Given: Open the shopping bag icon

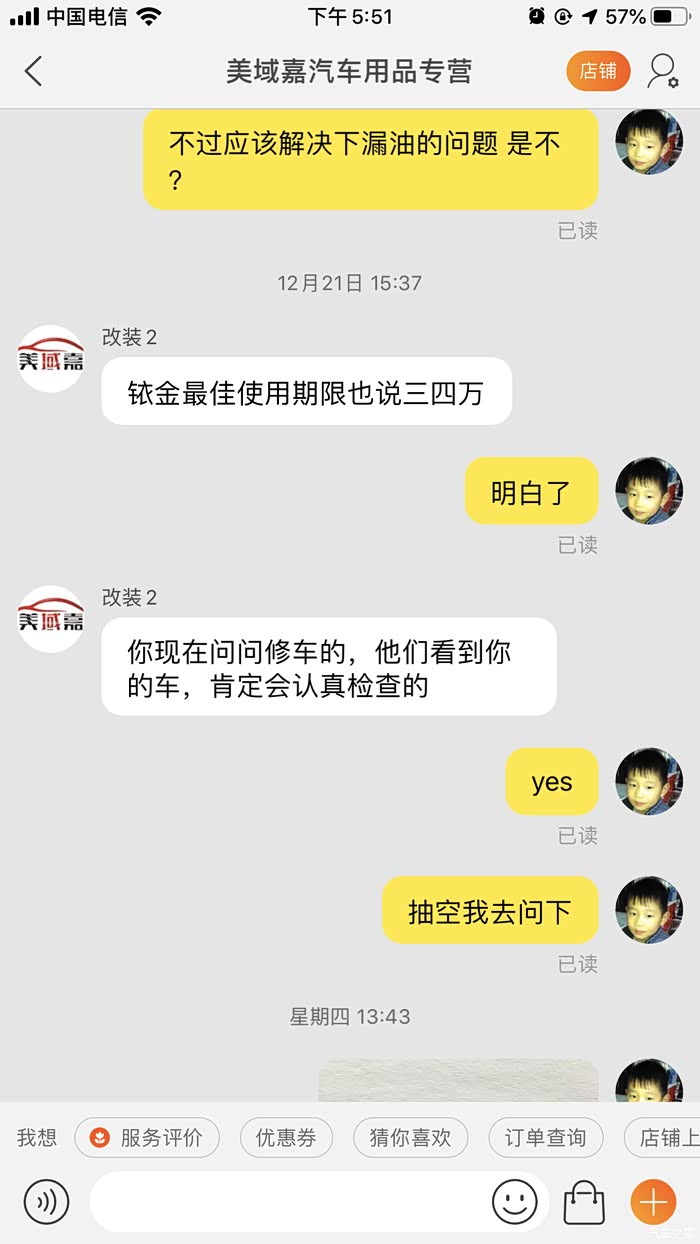Looking at the screenshot, I should [584, 1201].
